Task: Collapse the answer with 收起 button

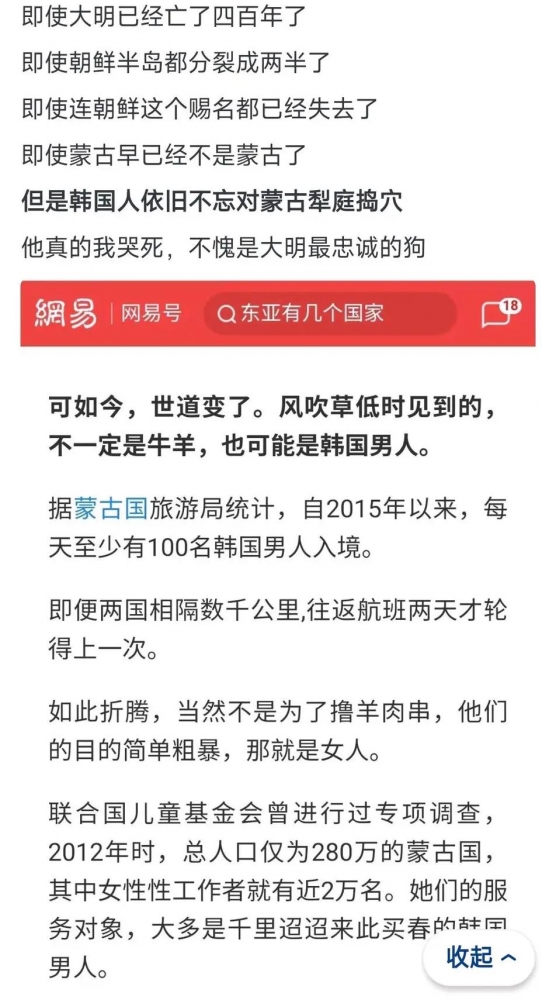Action: coord(480,958)
